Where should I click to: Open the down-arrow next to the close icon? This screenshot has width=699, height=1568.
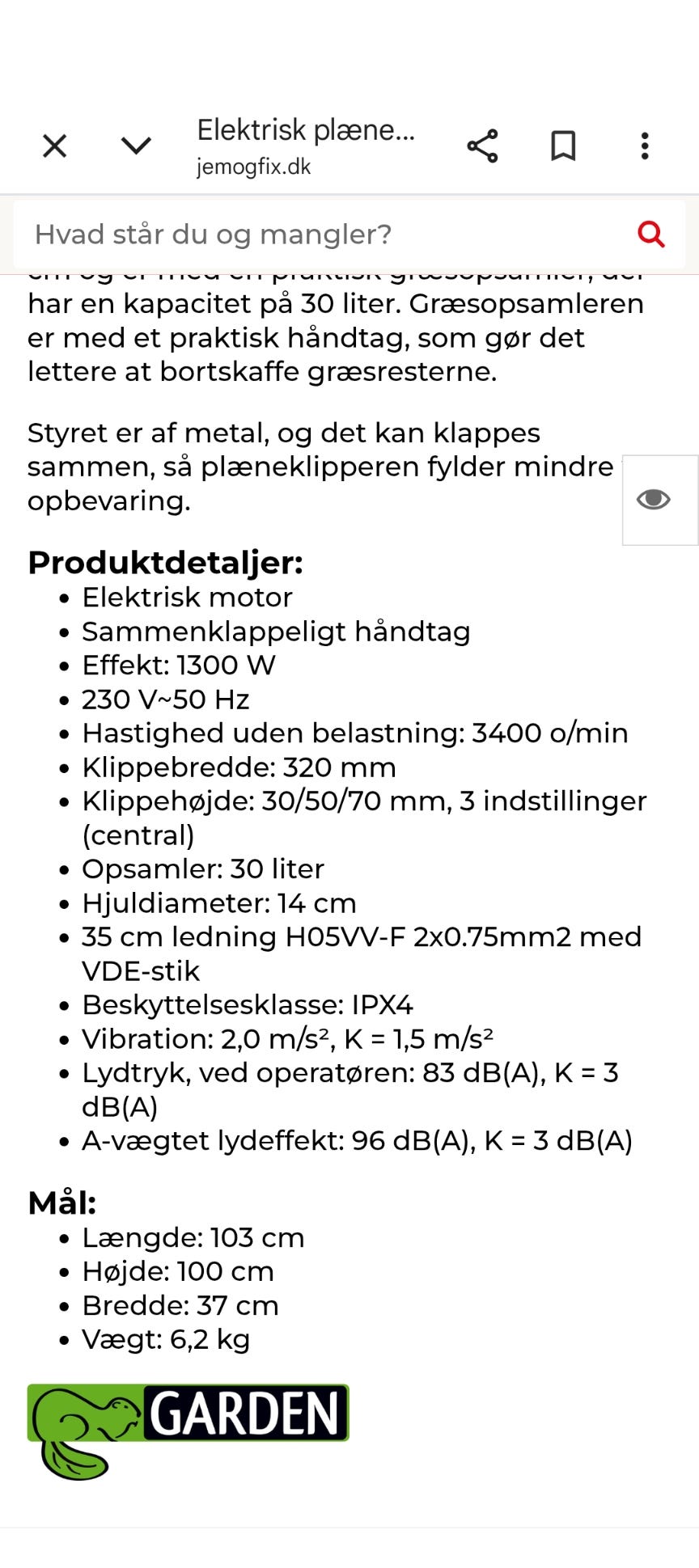pos(136,146)
